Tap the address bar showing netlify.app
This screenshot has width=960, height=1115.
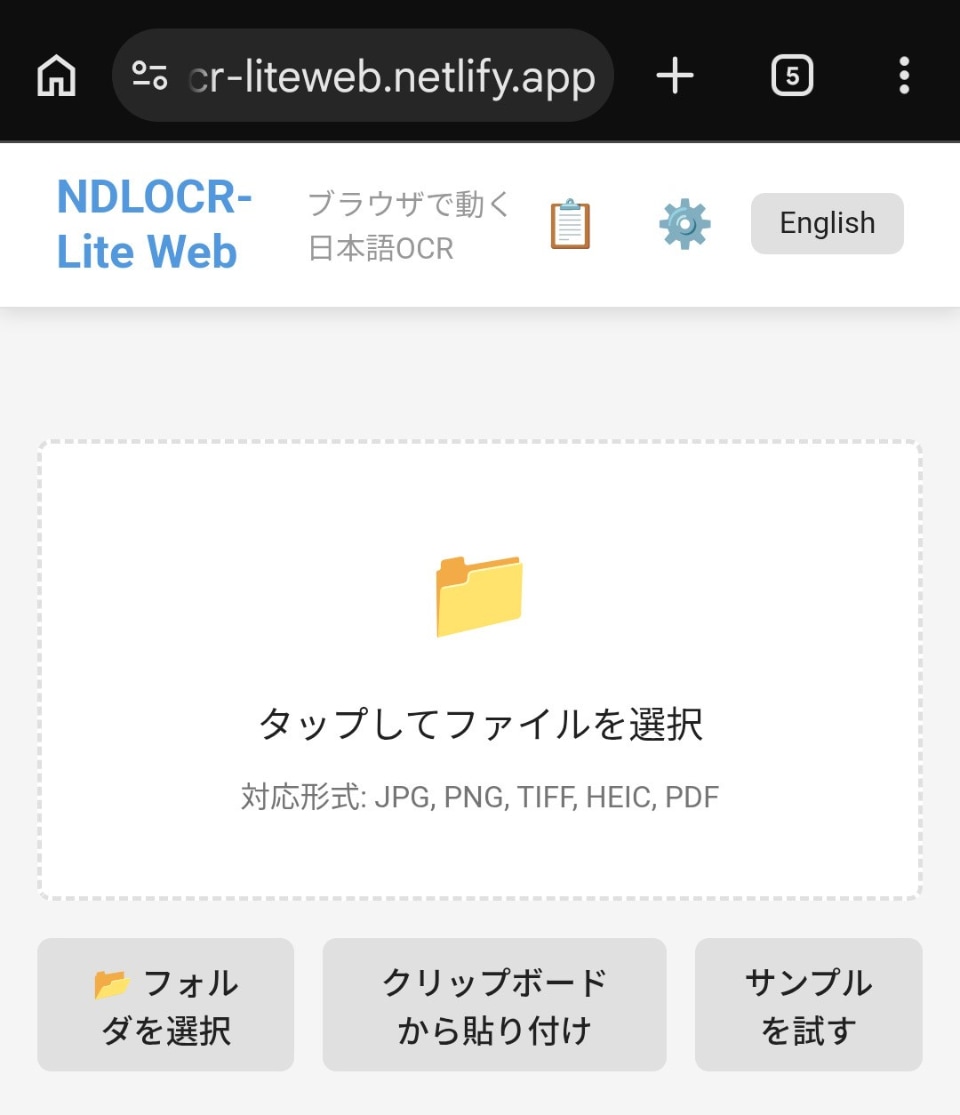point(390,76)
